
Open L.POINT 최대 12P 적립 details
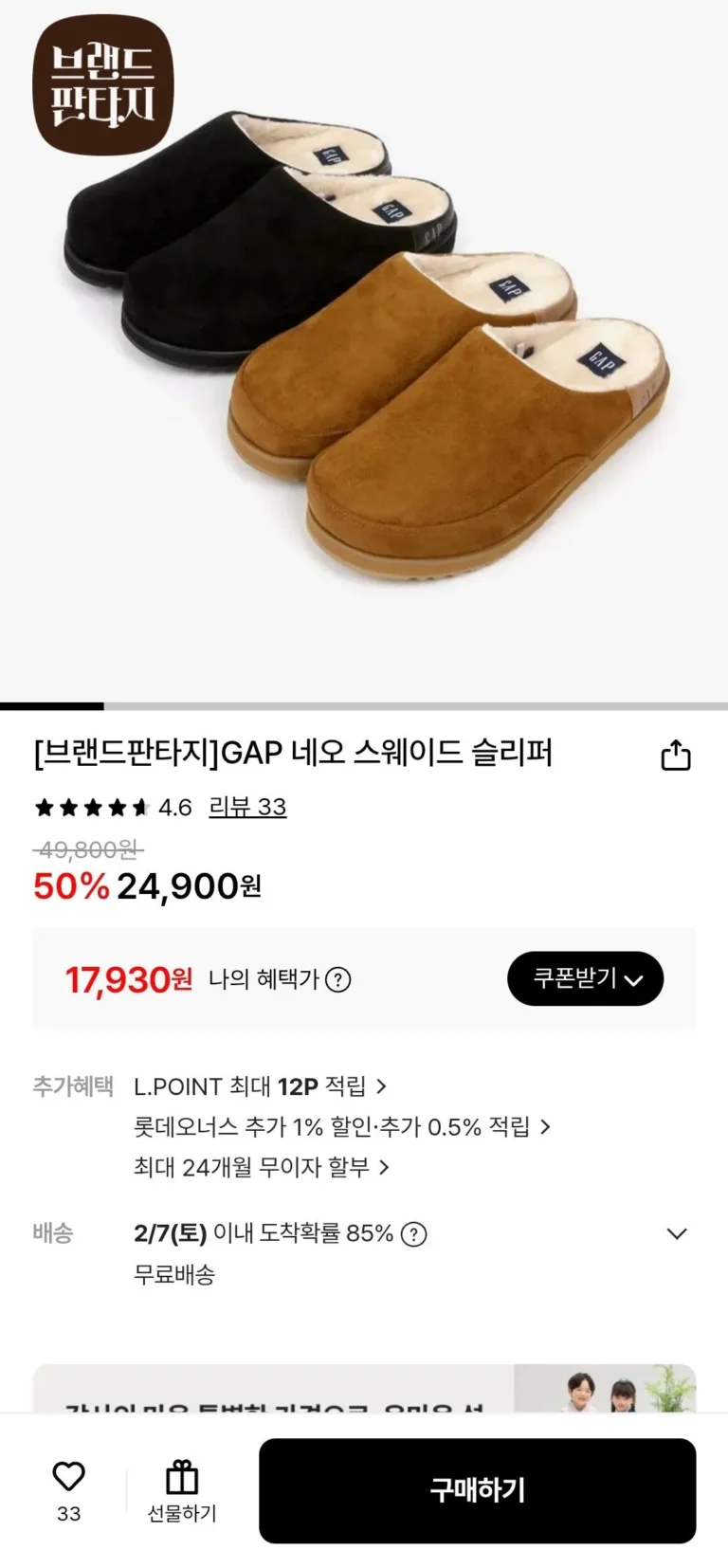pyautogui.click(x=260, y=1085)
